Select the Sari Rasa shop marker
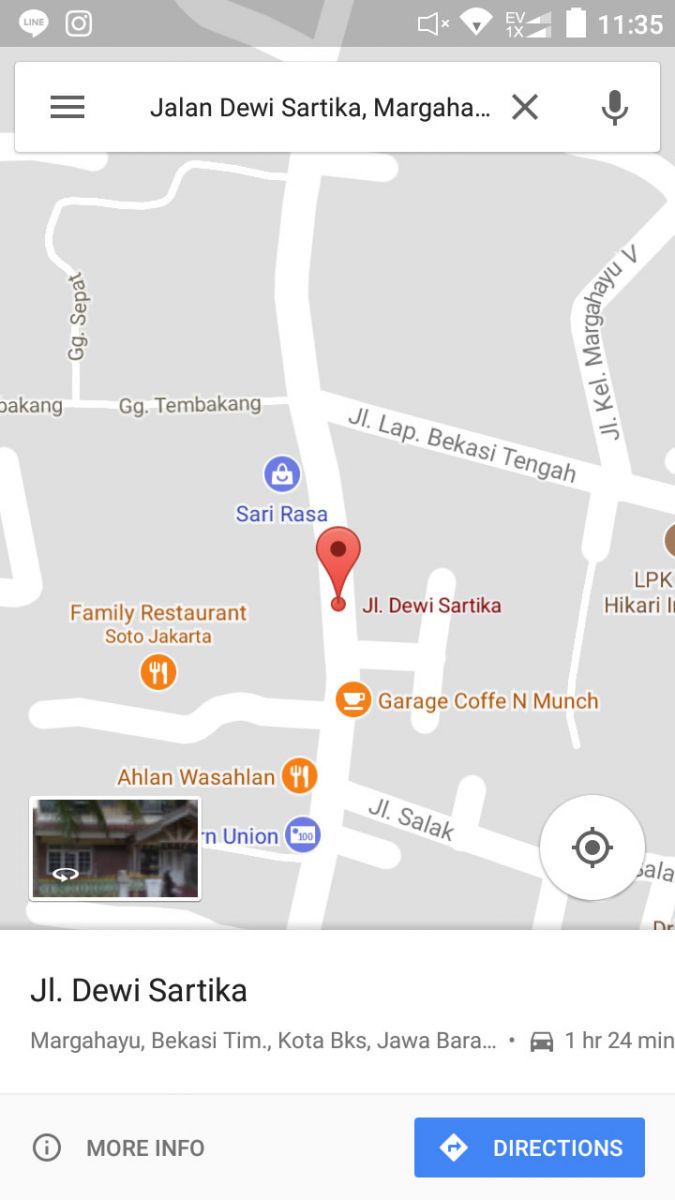This screenshot has width=675, height=1200. [x=283, y=474]
